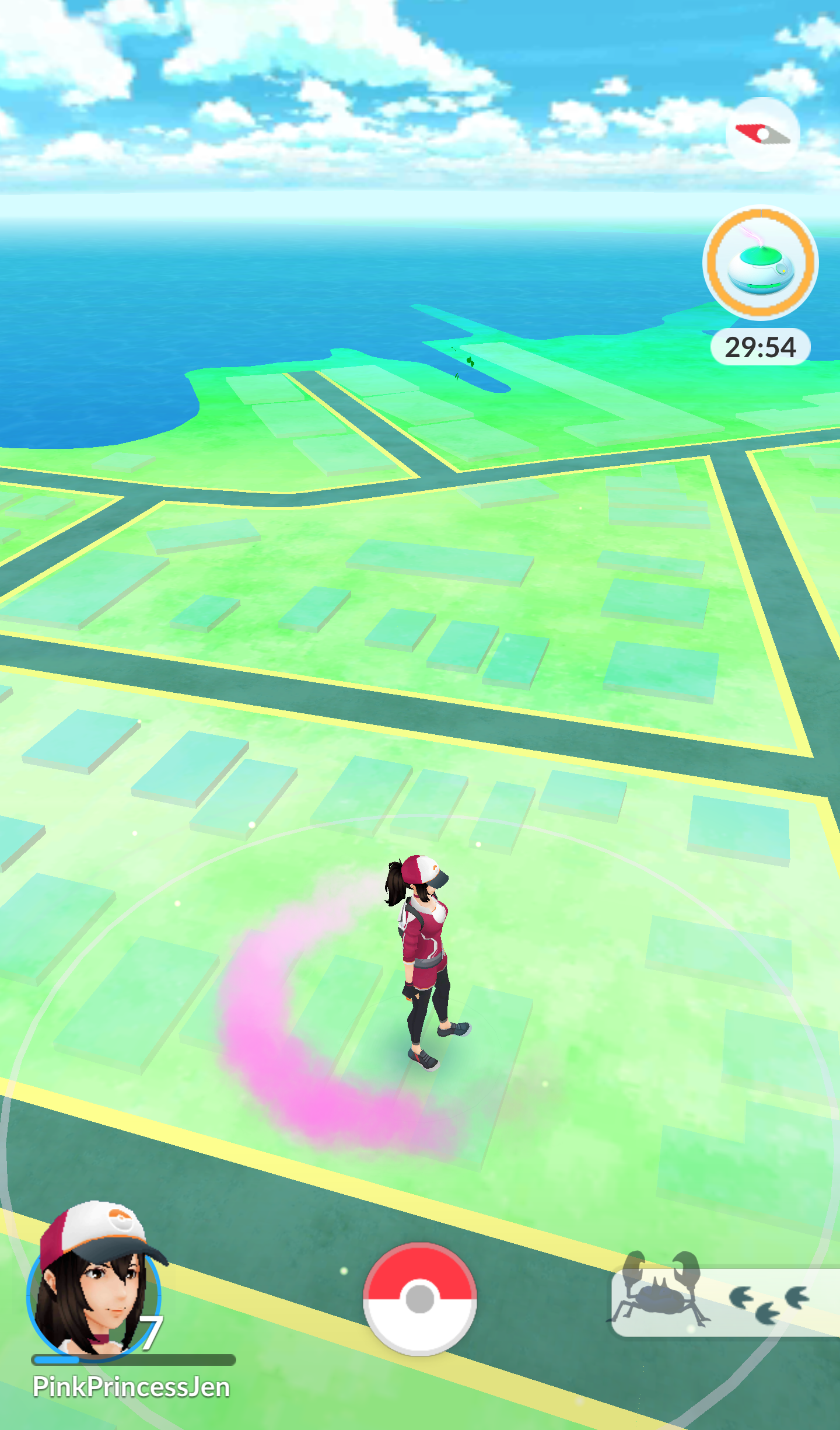Image resolution: width=840 pixels, height=1430 pixels.
Task: Open the Poké Ball main menu
Action: tap(420, 1299)
